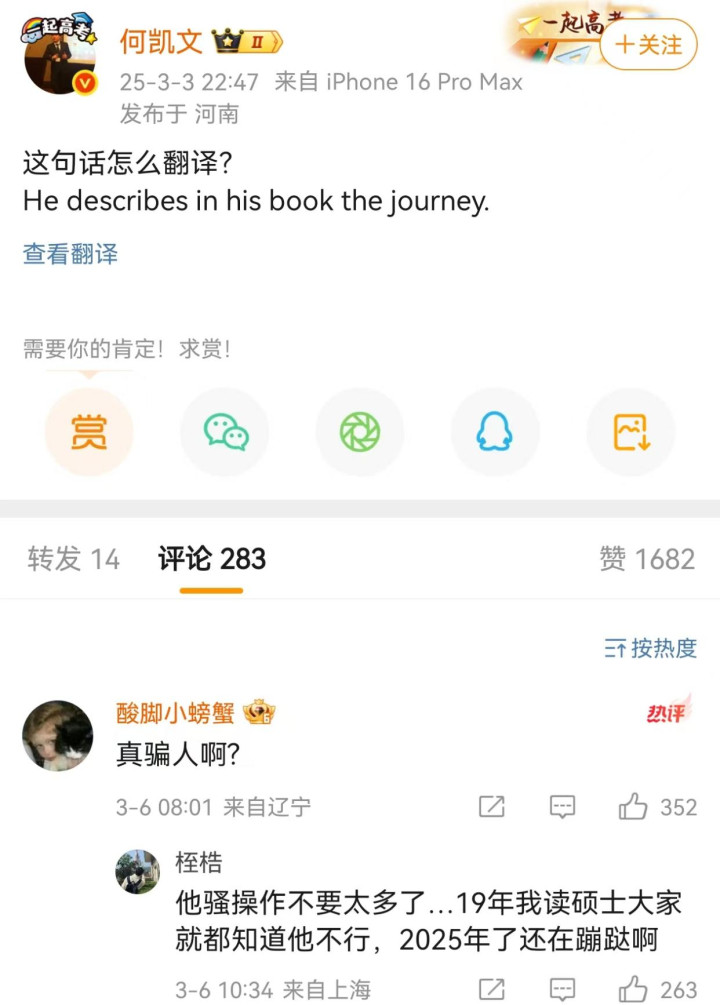Open 桎梏's profile avatar
Image resolution: width=720 pixels, height=1005 pixels.
[138, 871]
